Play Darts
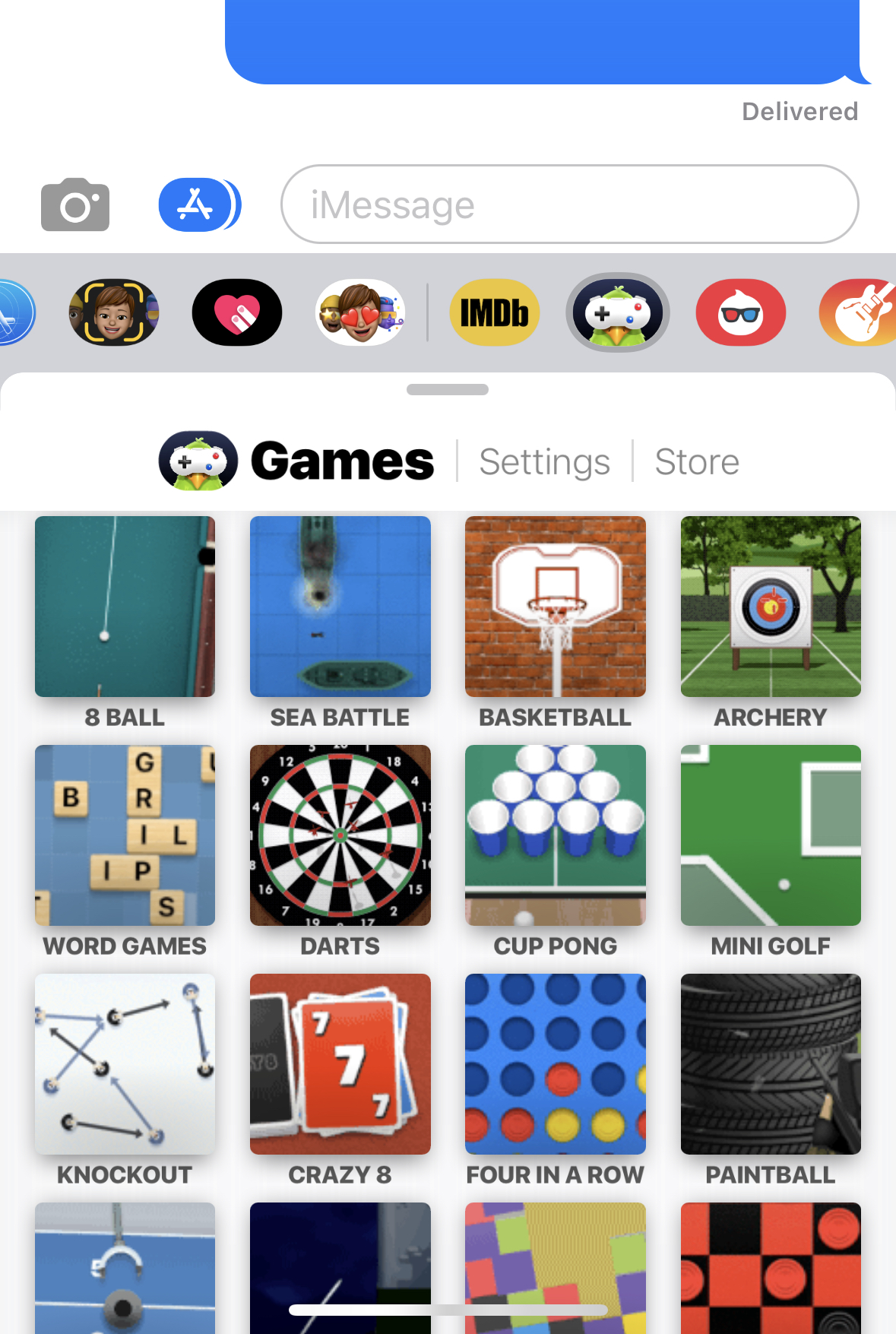This screenshot has height=1334, width=896. click(x=340, y=835)
